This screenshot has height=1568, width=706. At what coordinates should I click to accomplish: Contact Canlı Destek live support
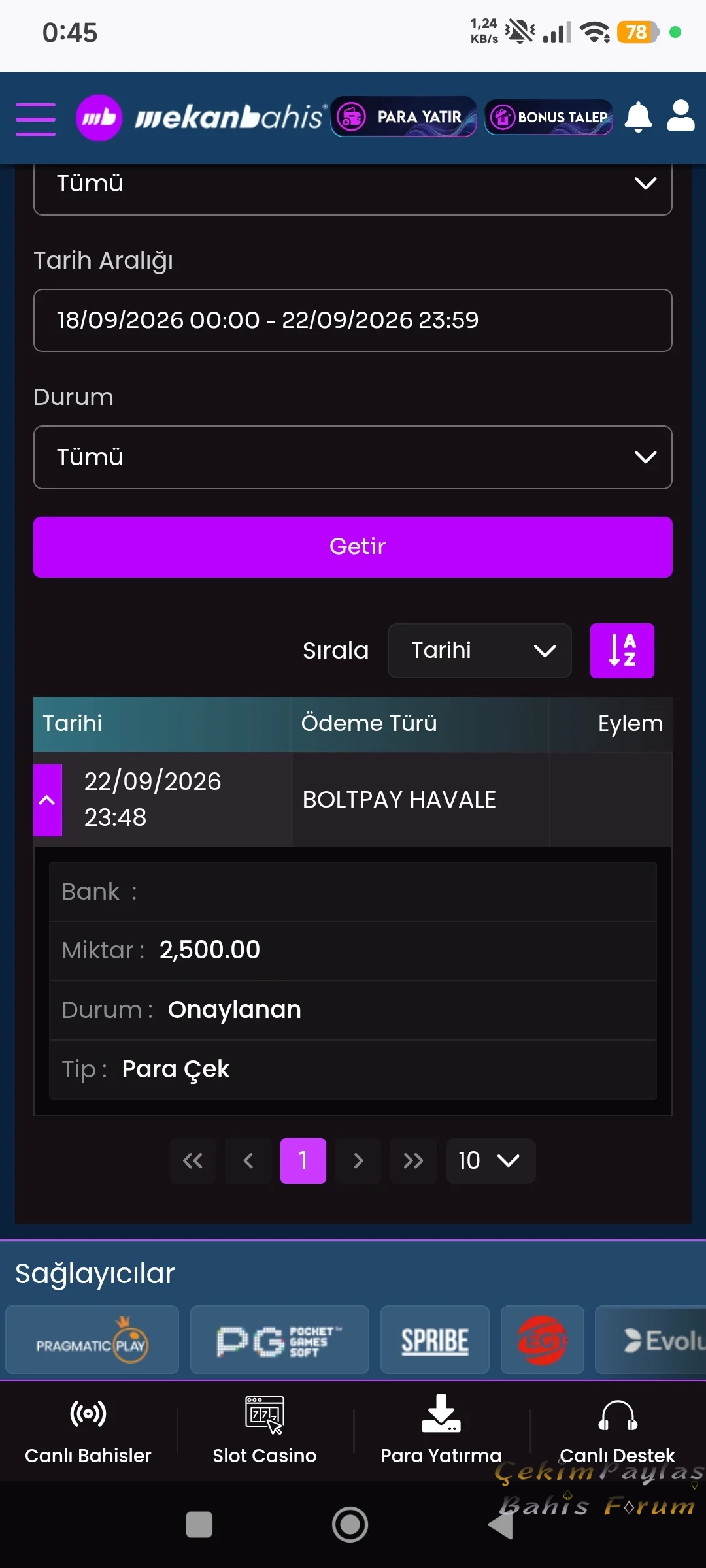[618, 1431]
